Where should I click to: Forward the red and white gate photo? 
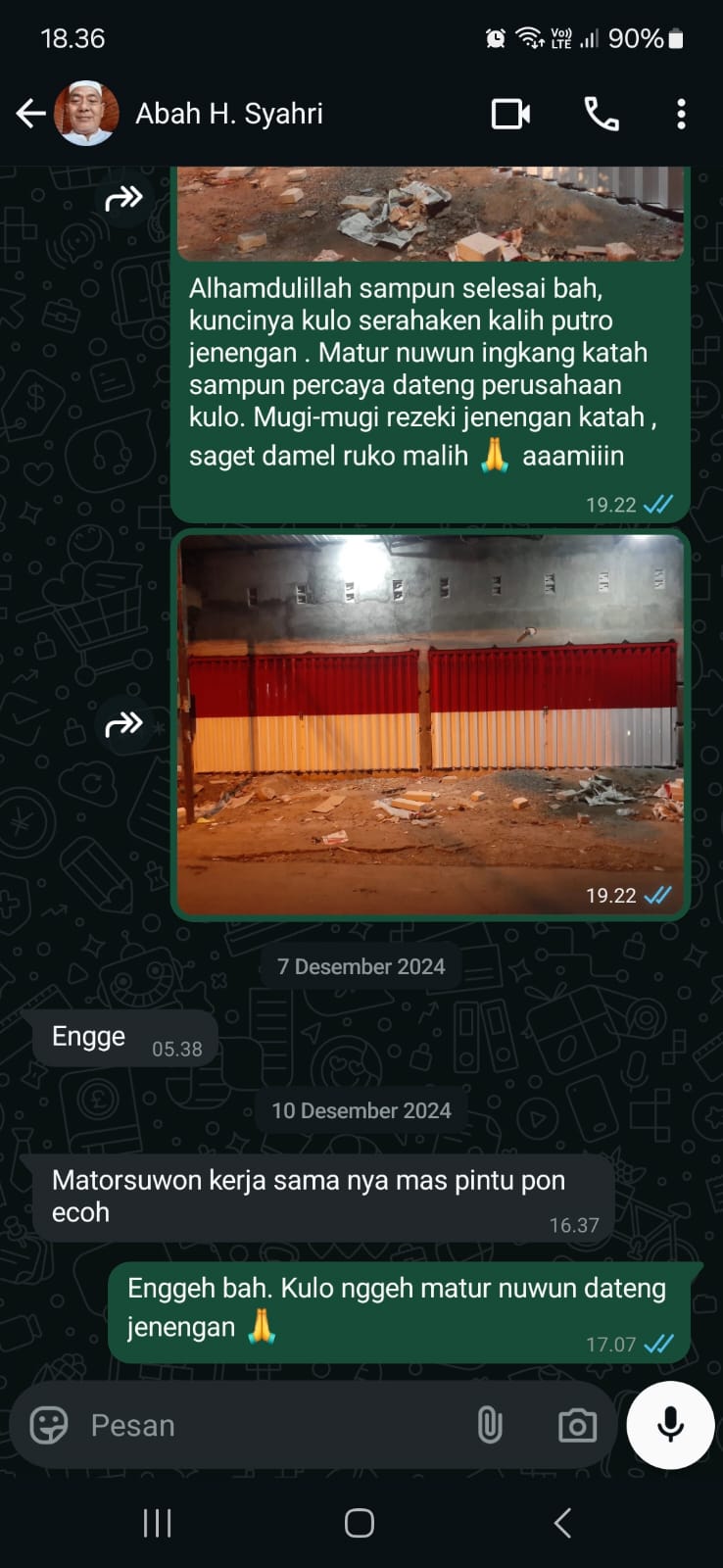[123, 725]
